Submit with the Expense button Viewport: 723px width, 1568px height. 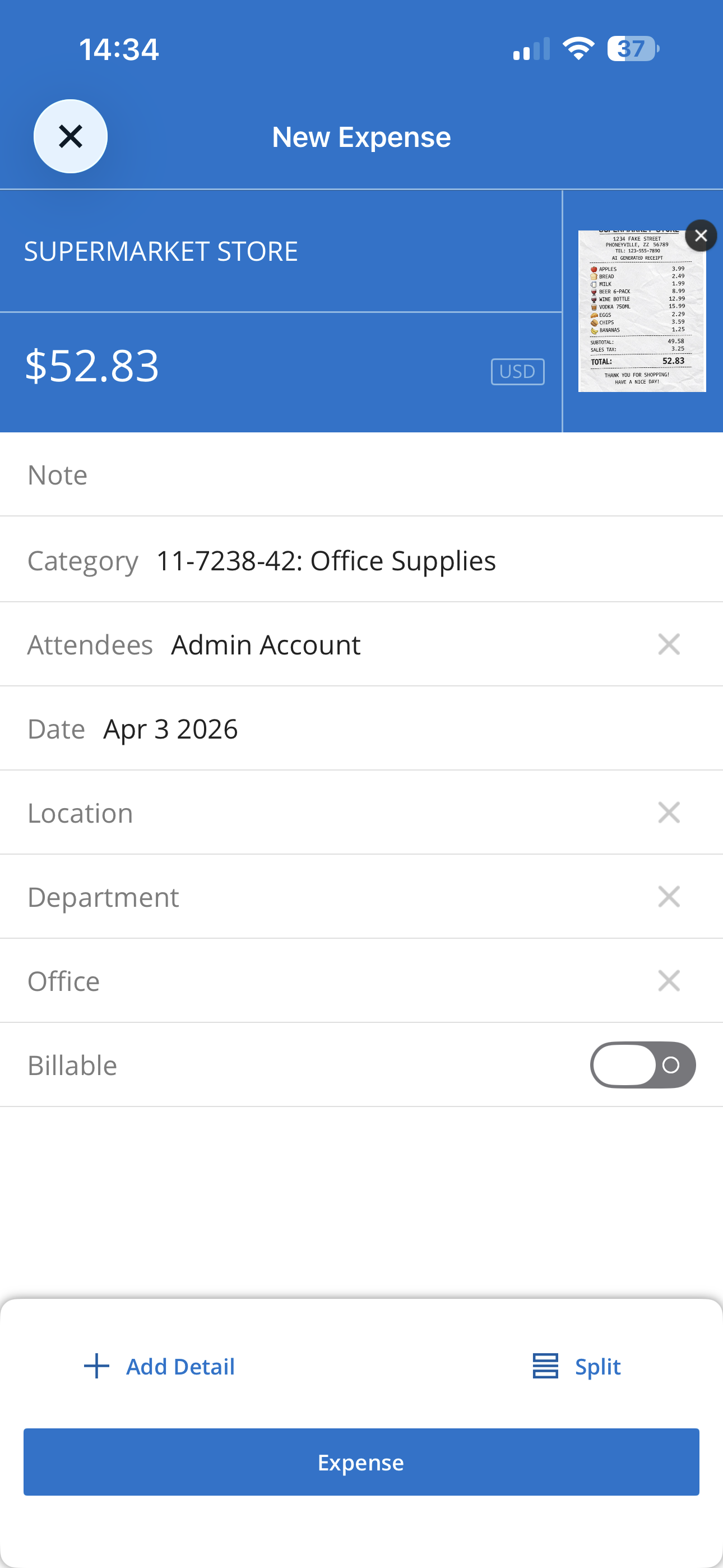pyautogui.click(x=361, y=1463)
